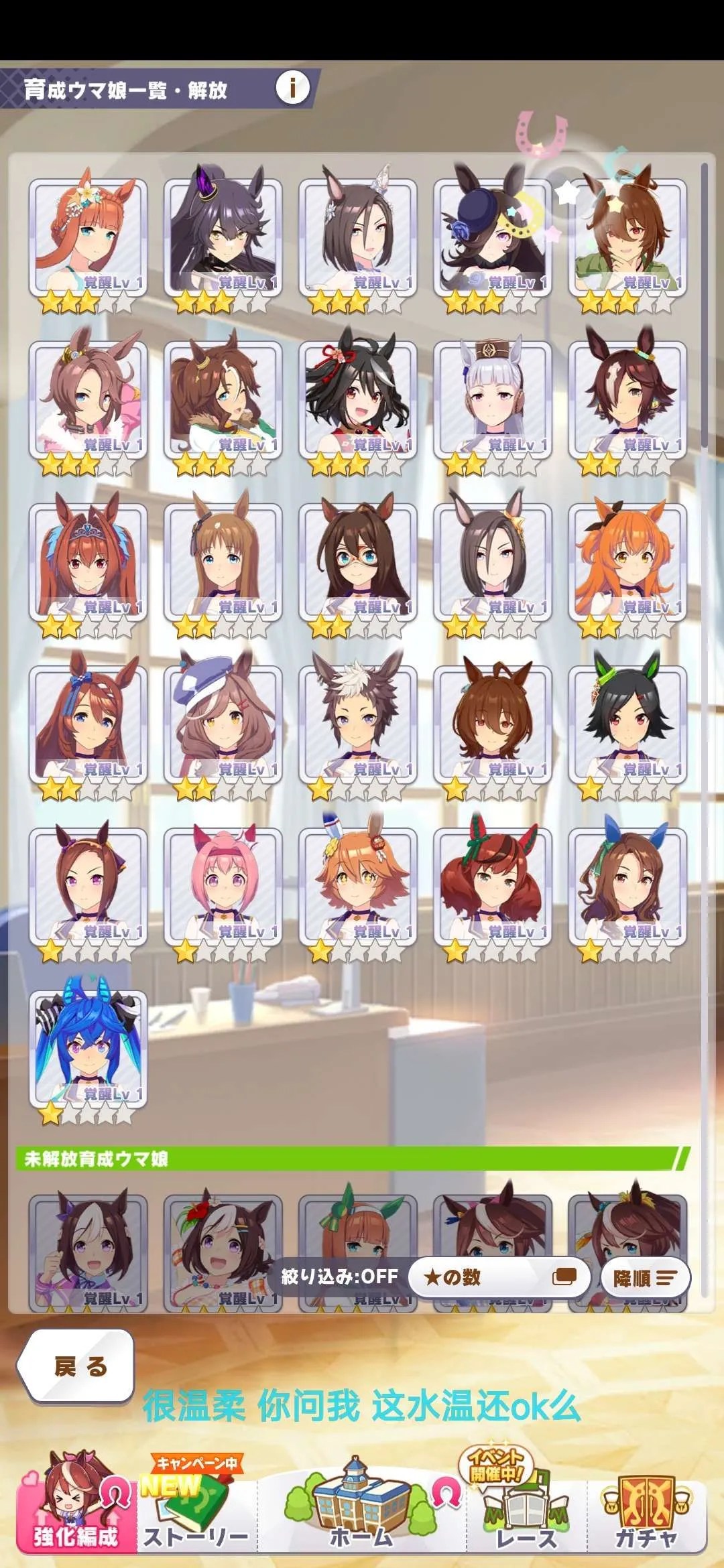Open the black-haired character with green ears

pos(627,724)
